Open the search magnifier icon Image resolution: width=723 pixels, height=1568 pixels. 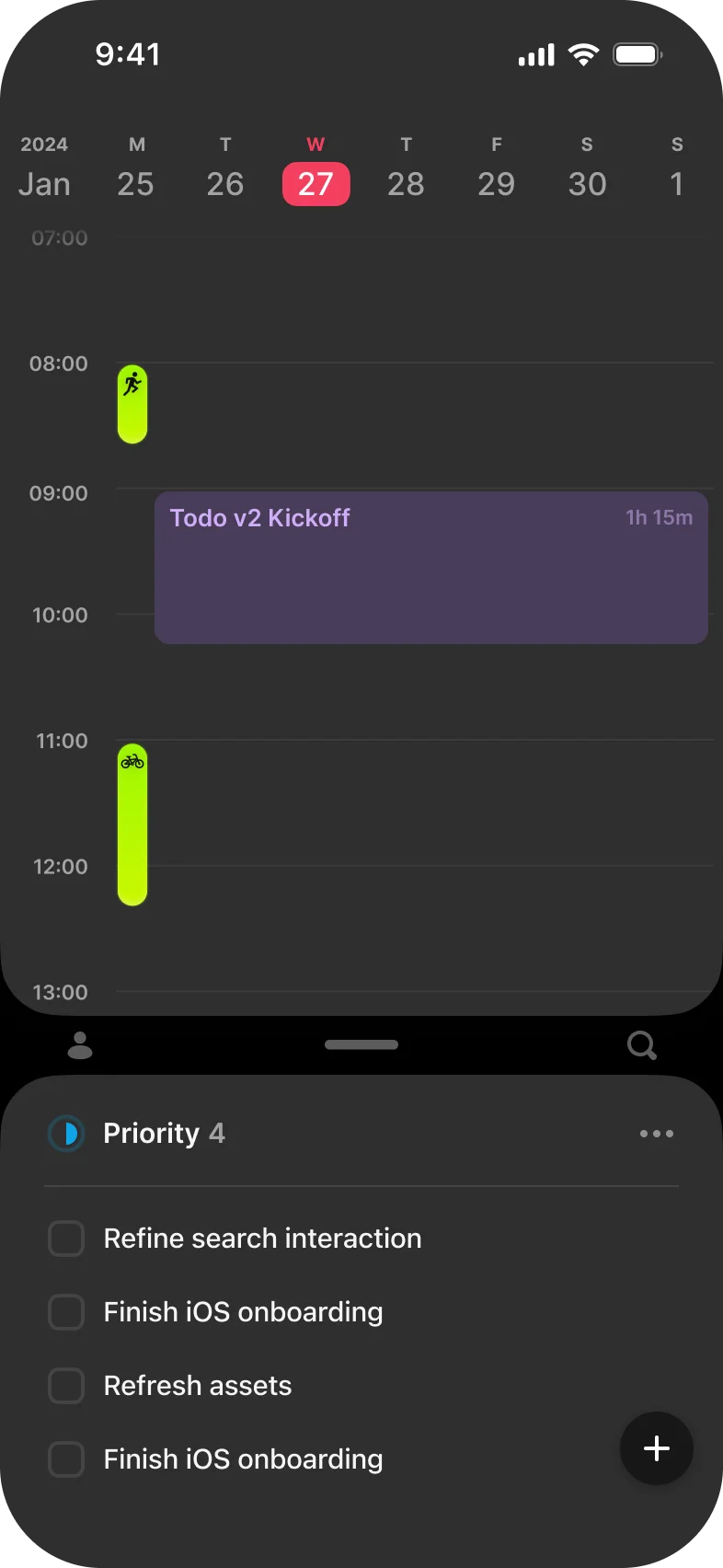click(x=641, y=1045)
